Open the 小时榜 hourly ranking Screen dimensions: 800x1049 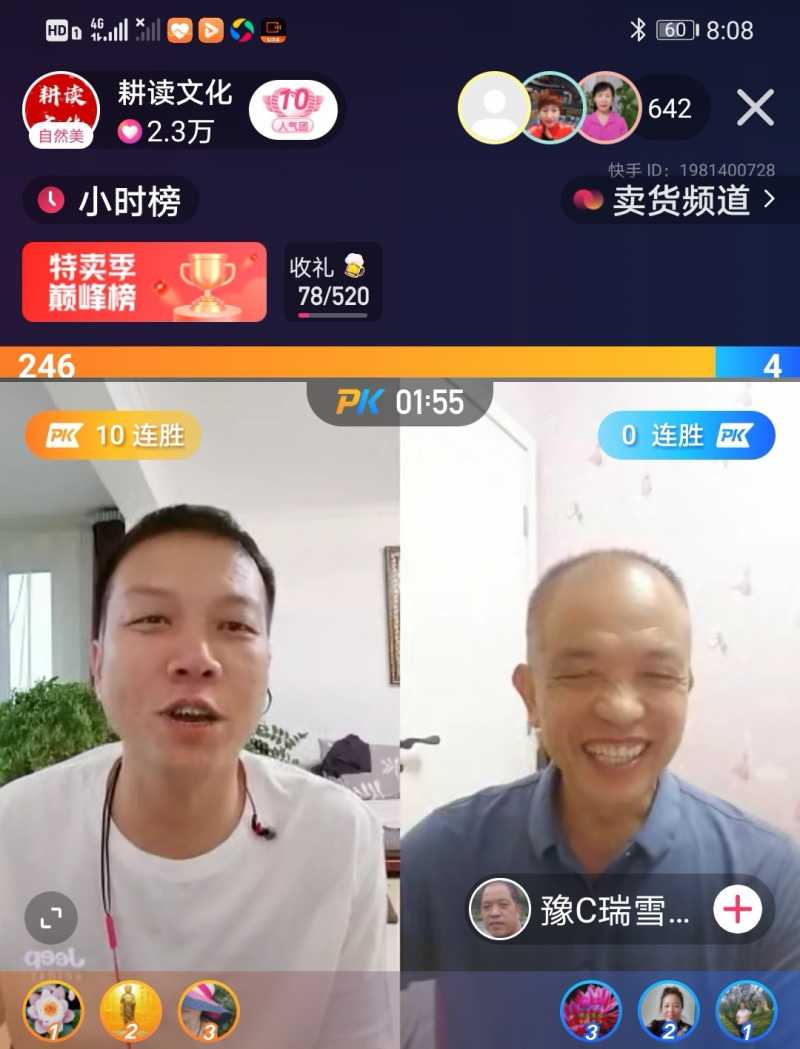(x=111, y=201)
